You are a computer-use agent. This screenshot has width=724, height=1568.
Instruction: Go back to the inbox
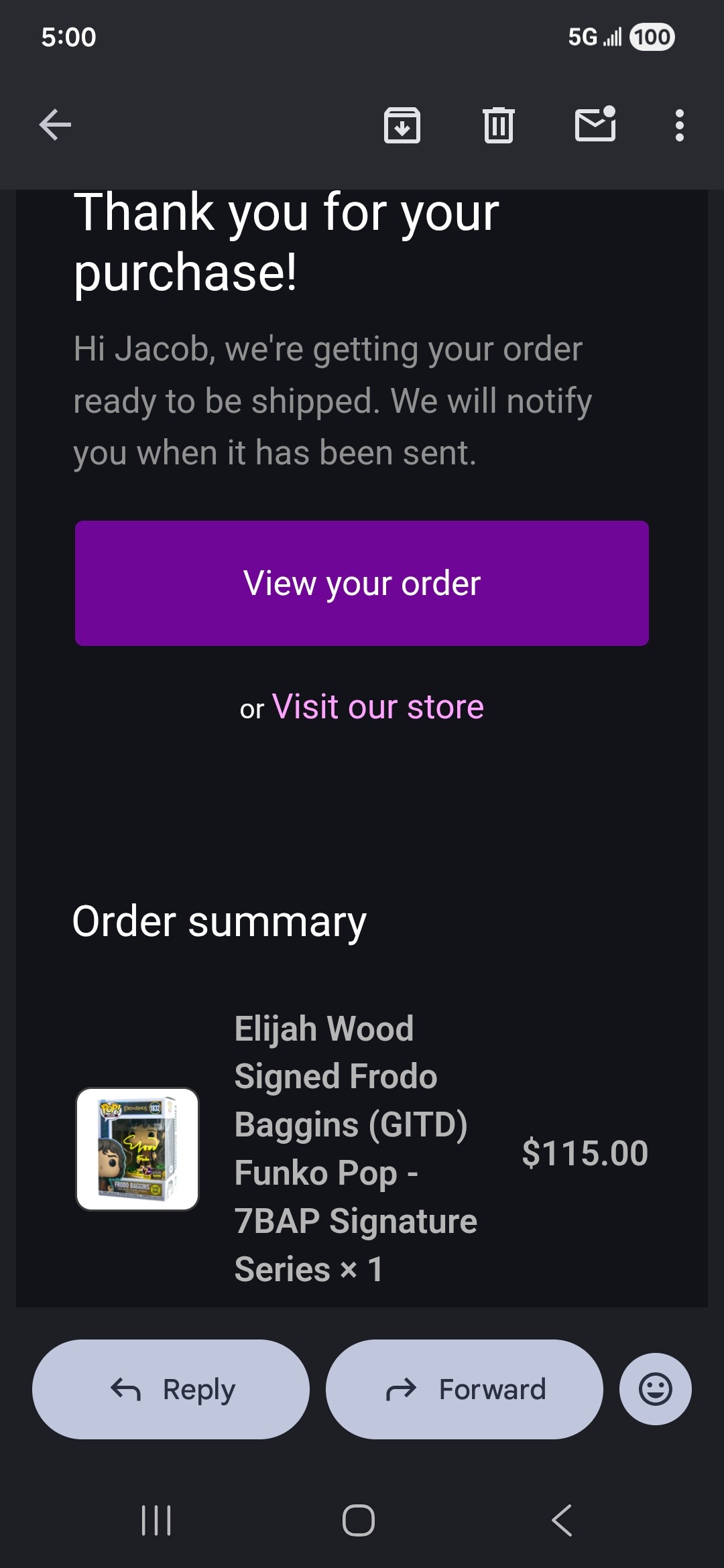click(55, 125)
